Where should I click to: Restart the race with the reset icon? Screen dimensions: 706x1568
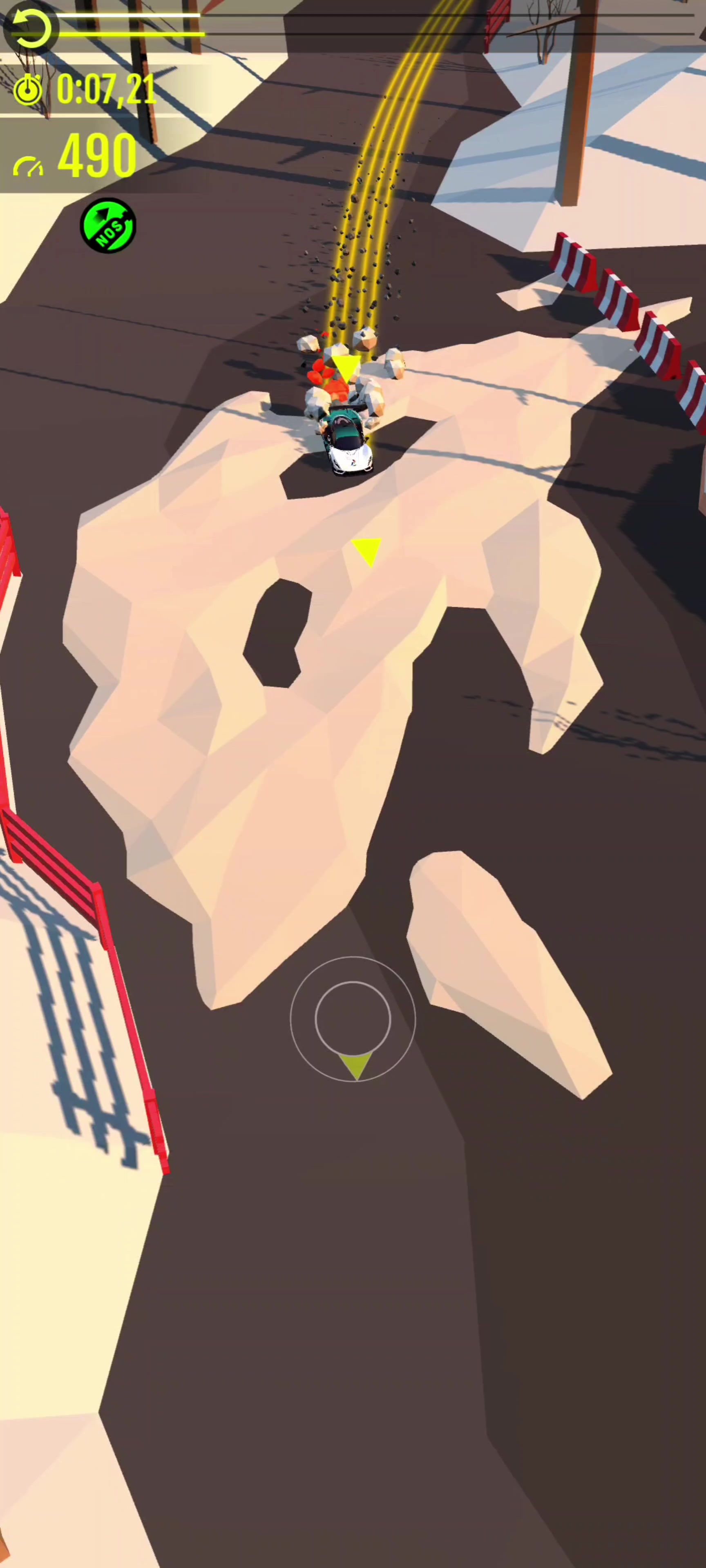pyautogui.click(x=31, y=27)
